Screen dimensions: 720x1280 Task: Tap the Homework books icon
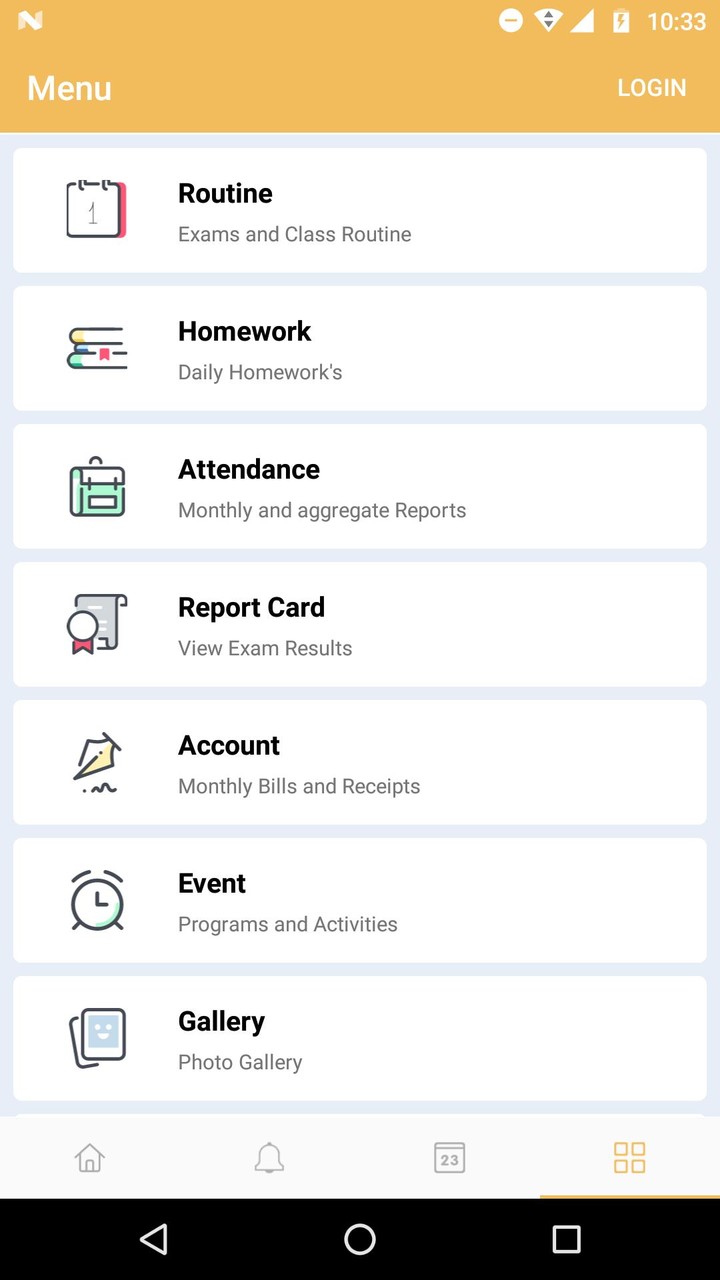[97, 348]
